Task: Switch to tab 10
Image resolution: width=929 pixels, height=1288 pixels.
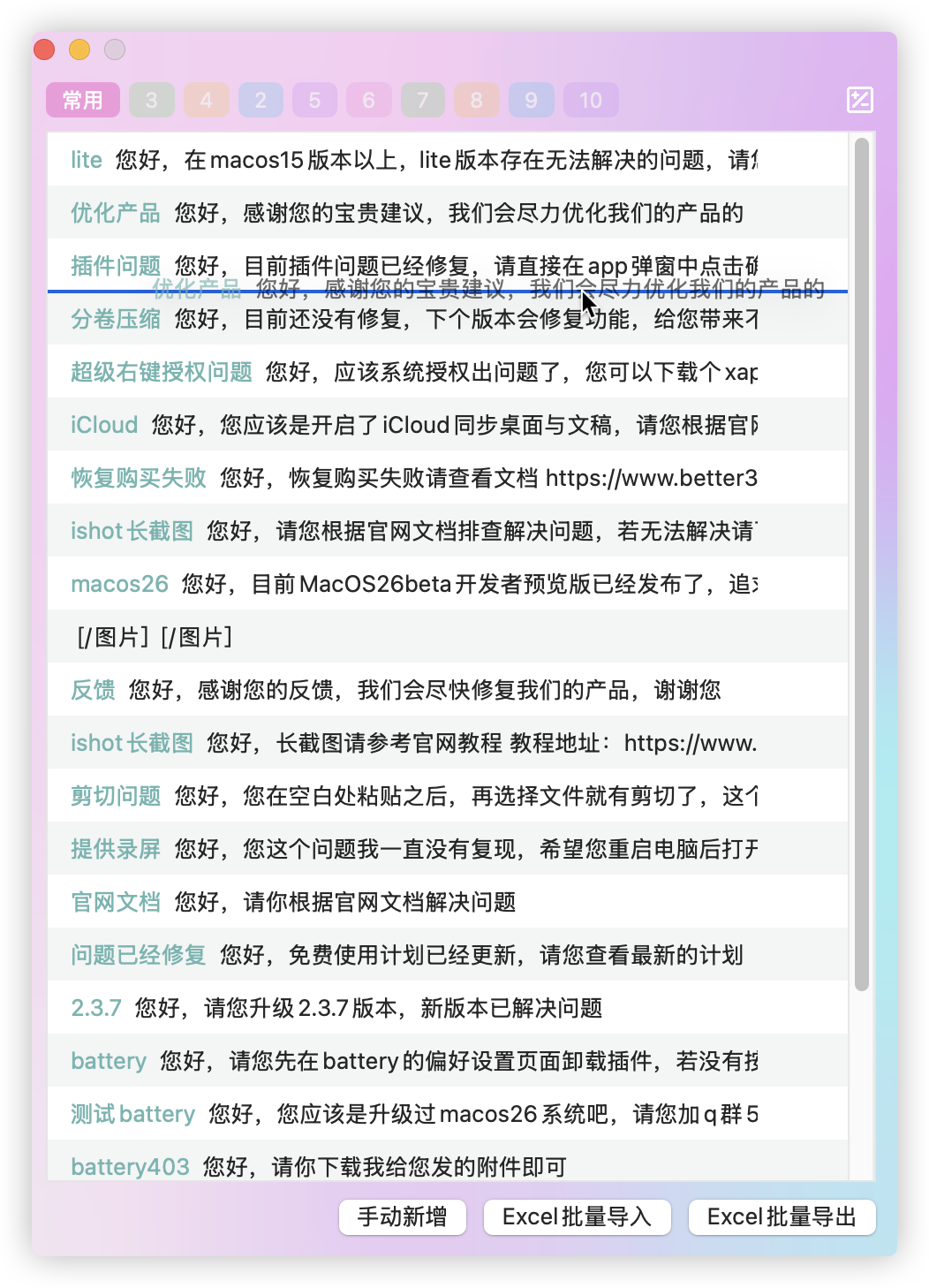Action: [590, 100]
